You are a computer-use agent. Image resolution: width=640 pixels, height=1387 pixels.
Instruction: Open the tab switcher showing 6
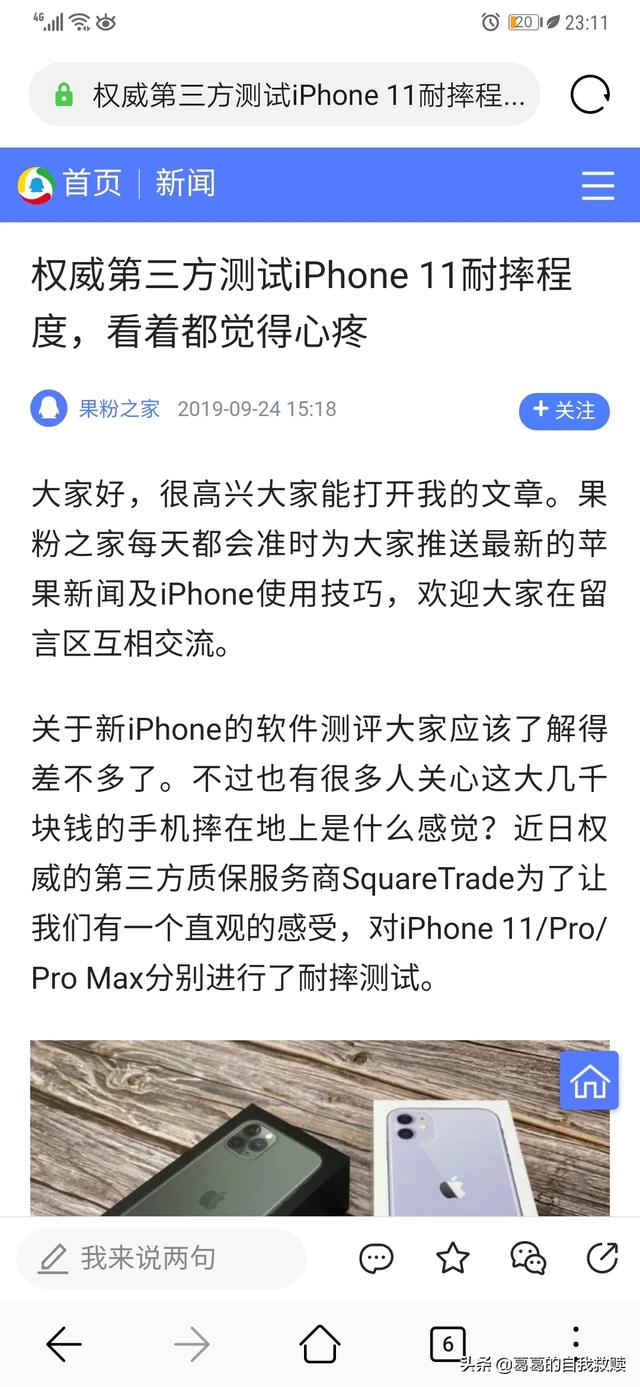(x=447, y=1344)
